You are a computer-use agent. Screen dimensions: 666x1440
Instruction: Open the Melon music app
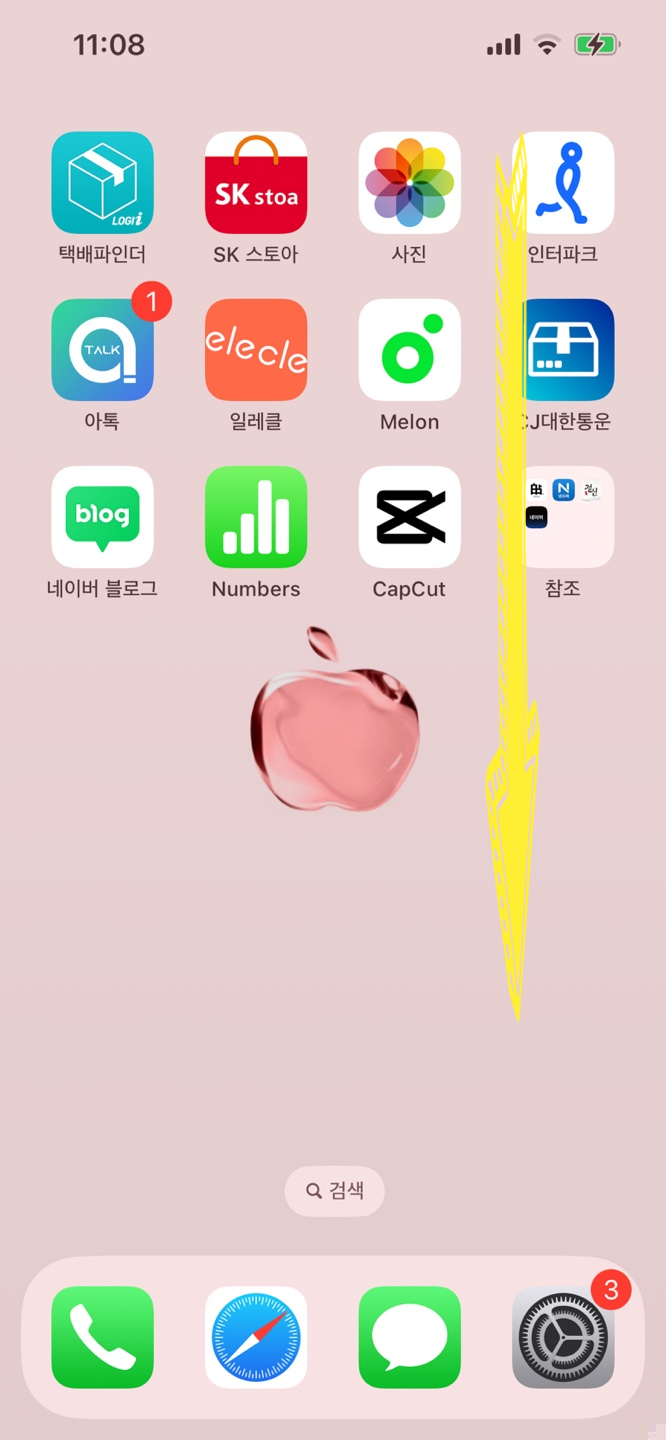click(x=410, y=350)
